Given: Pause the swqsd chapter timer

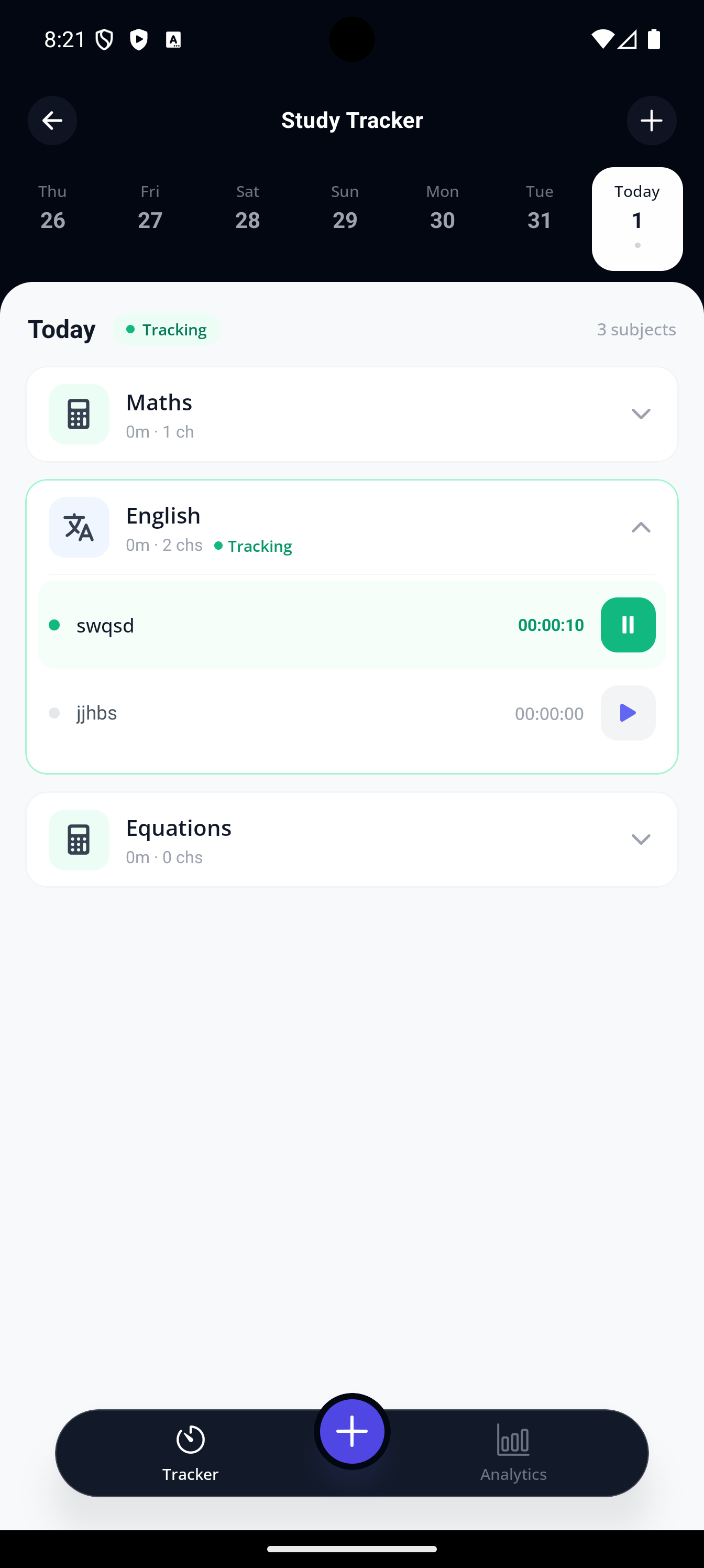Looking at the screenshot, I should [628, 625].
